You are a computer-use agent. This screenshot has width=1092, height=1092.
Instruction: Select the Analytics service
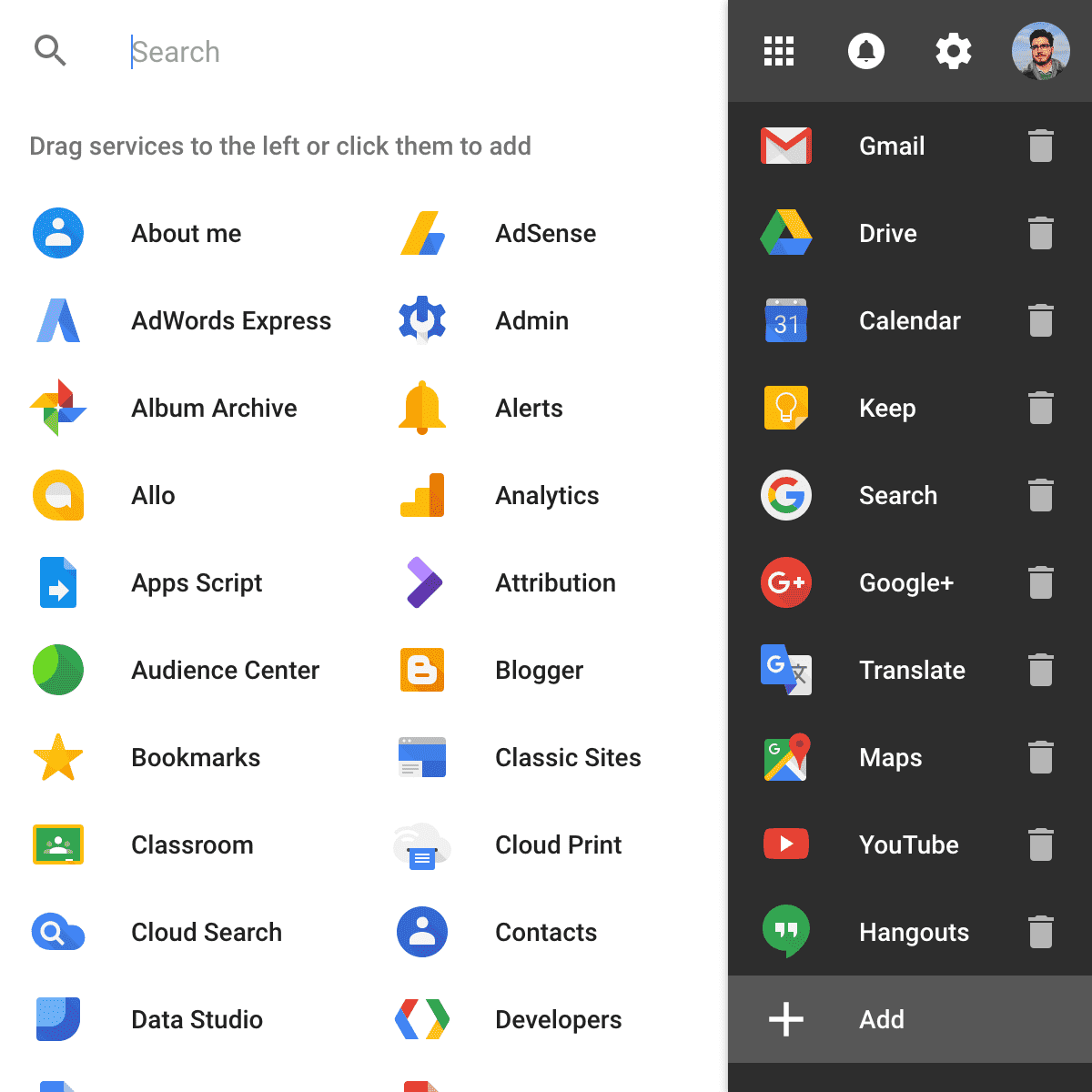click(546, 496)
